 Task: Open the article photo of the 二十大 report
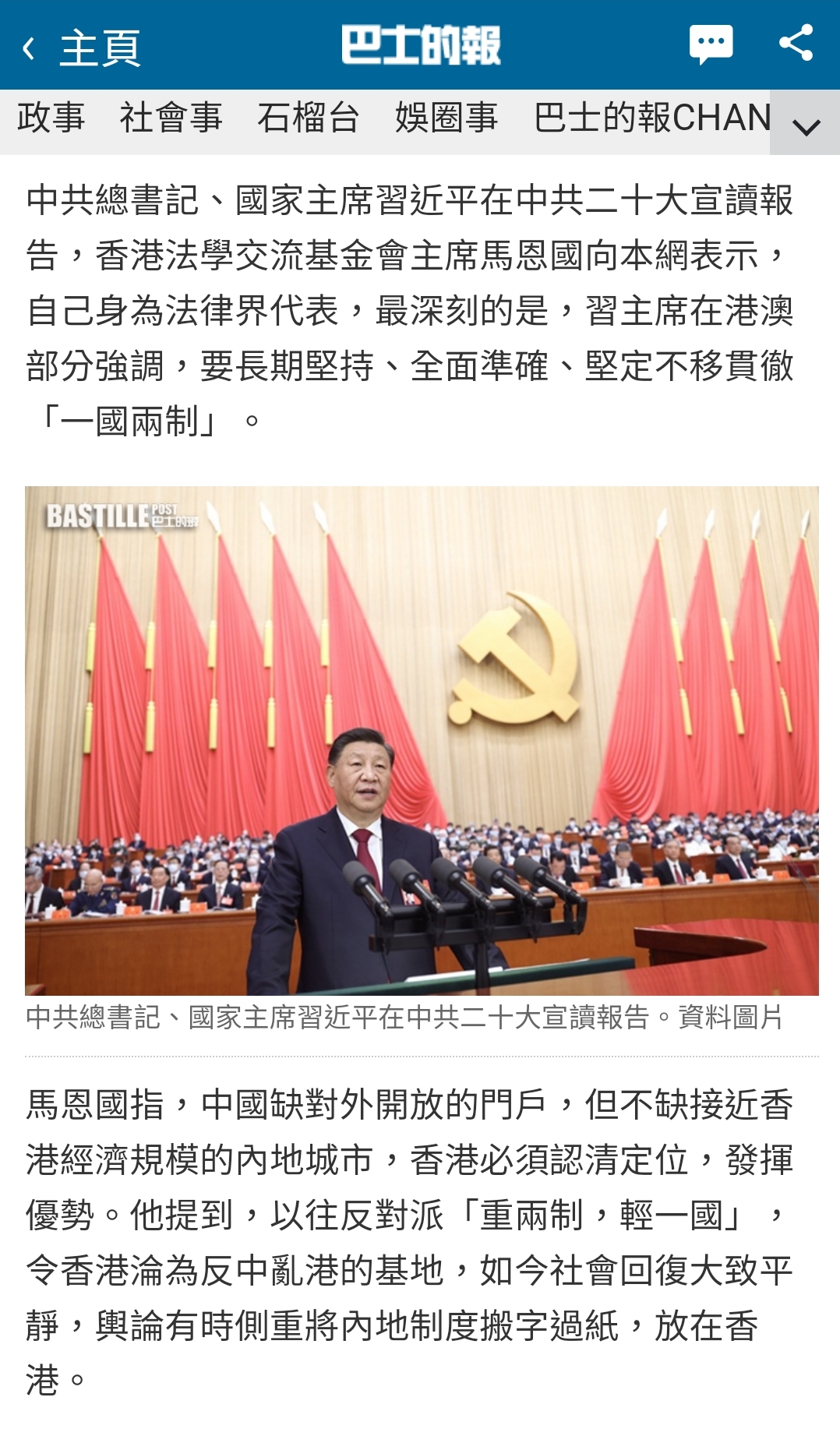click(422, 740)
